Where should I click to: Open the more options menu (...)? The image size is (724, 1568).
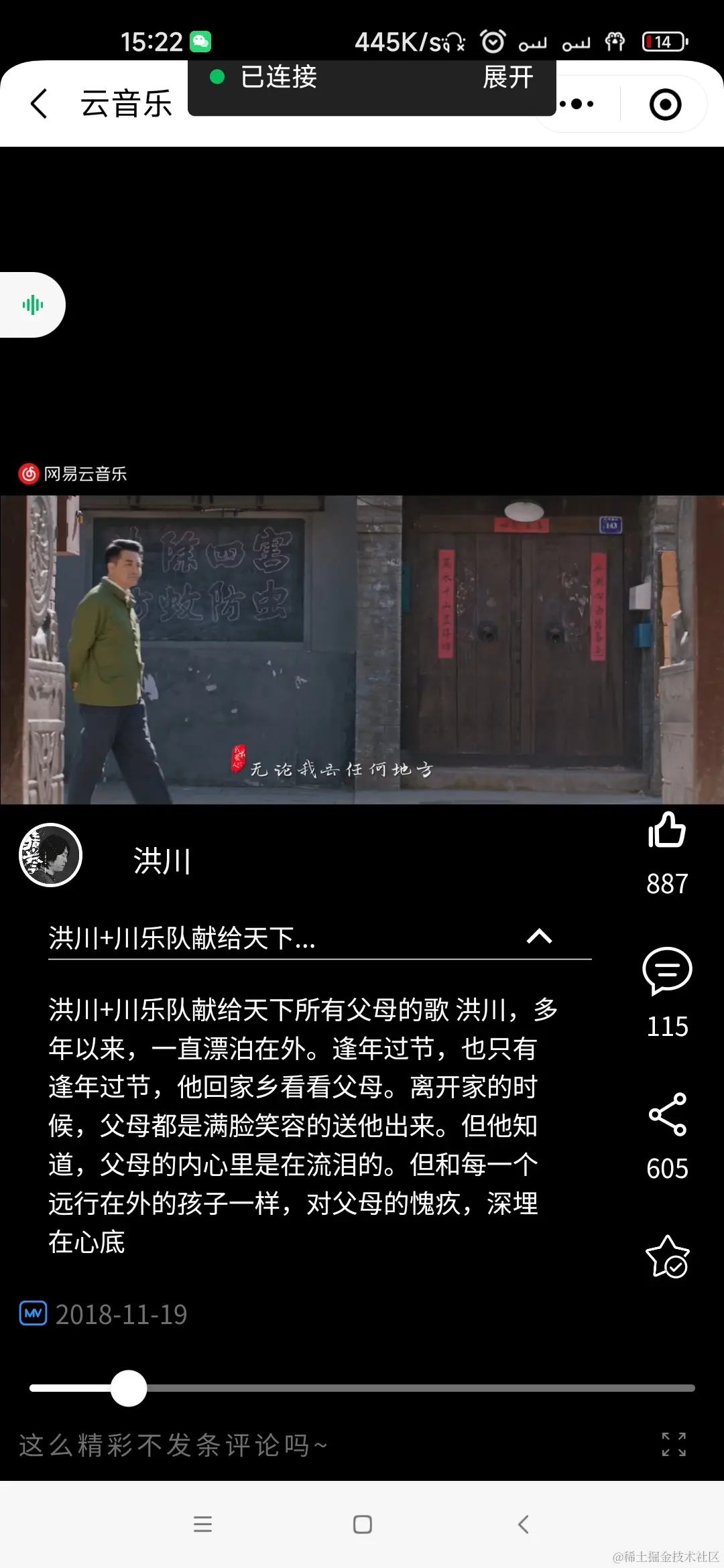click(578, 103)
